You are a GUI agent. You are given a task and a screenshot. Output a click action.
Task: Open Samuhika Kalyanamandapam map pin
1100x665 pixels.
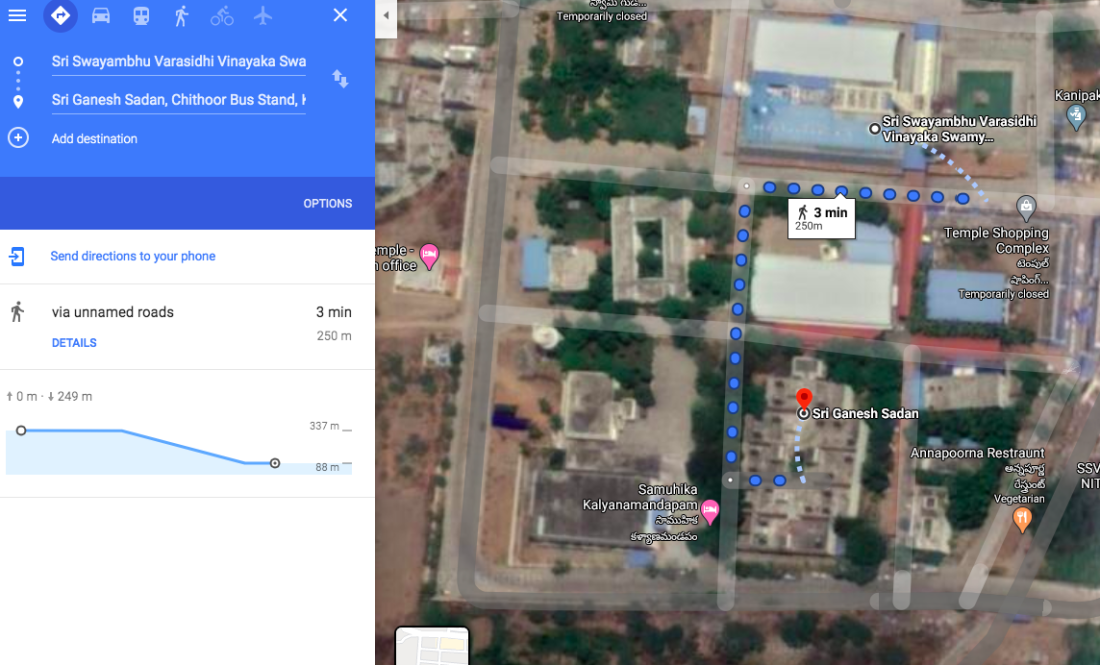pyautogui.click(x=709, y=511)
